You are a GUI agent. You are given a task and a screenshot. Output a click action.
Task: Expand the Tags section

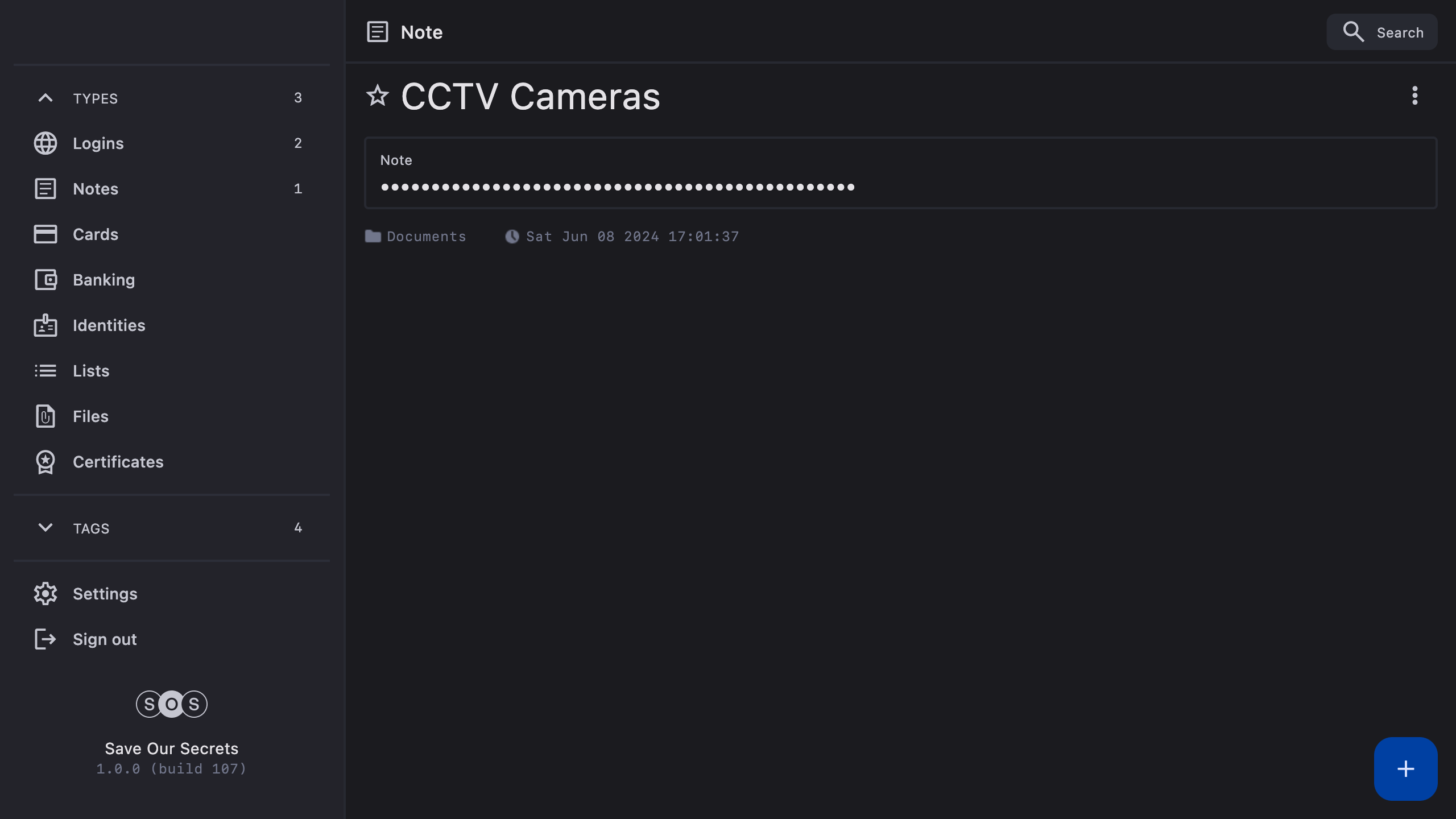coord(45,528)
